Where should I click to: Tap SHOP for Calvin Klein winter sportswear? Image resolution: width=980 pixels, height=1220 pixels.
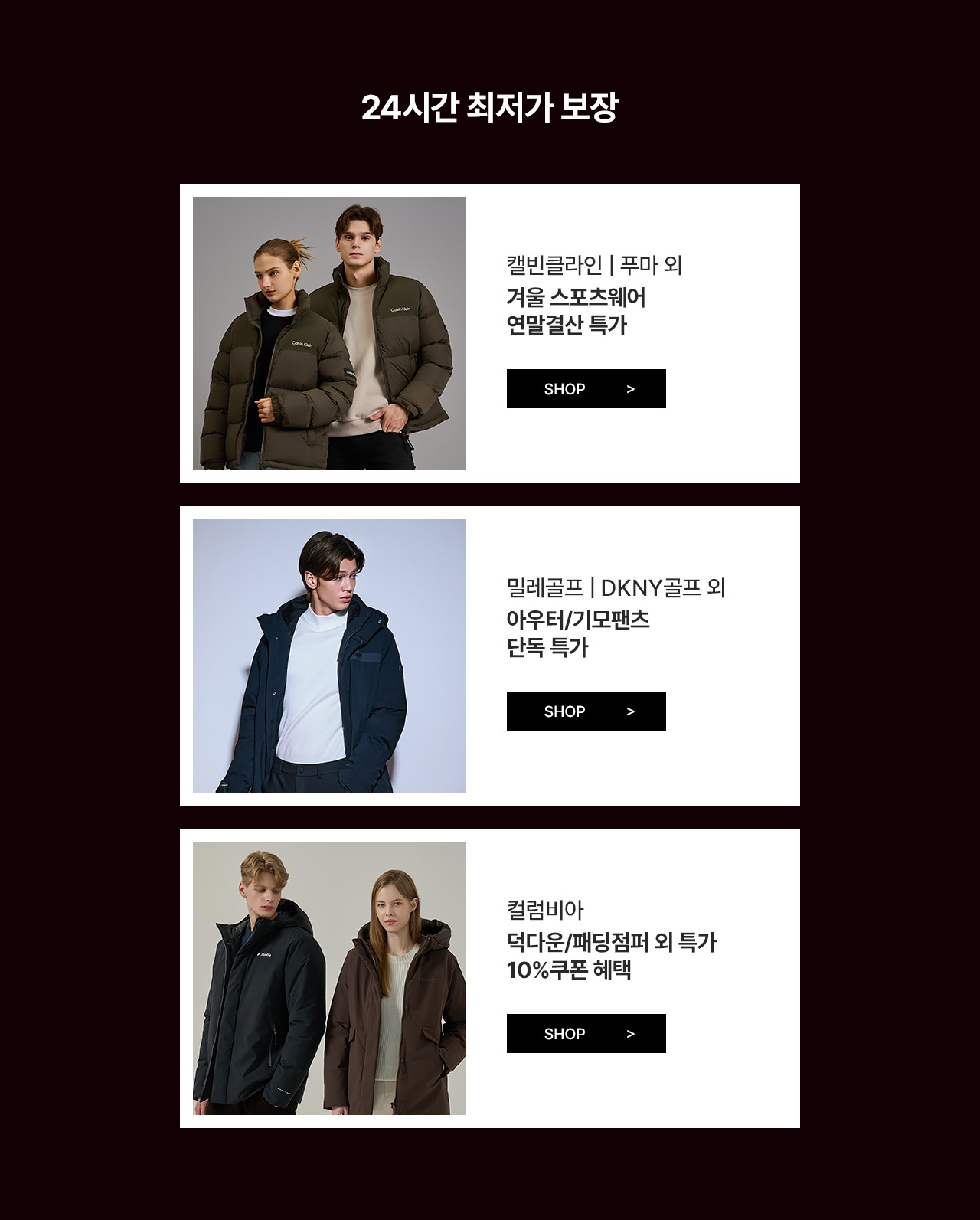tap(586, 388)
